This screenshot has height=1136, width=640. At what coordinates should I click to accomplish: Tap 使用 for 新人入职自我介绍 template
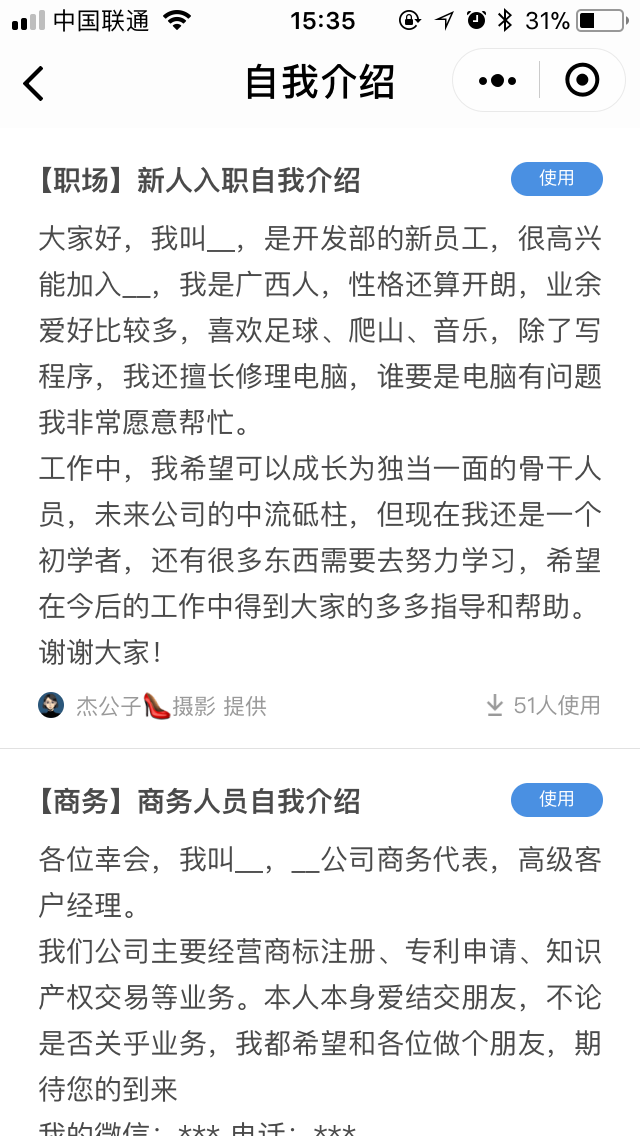557,179
